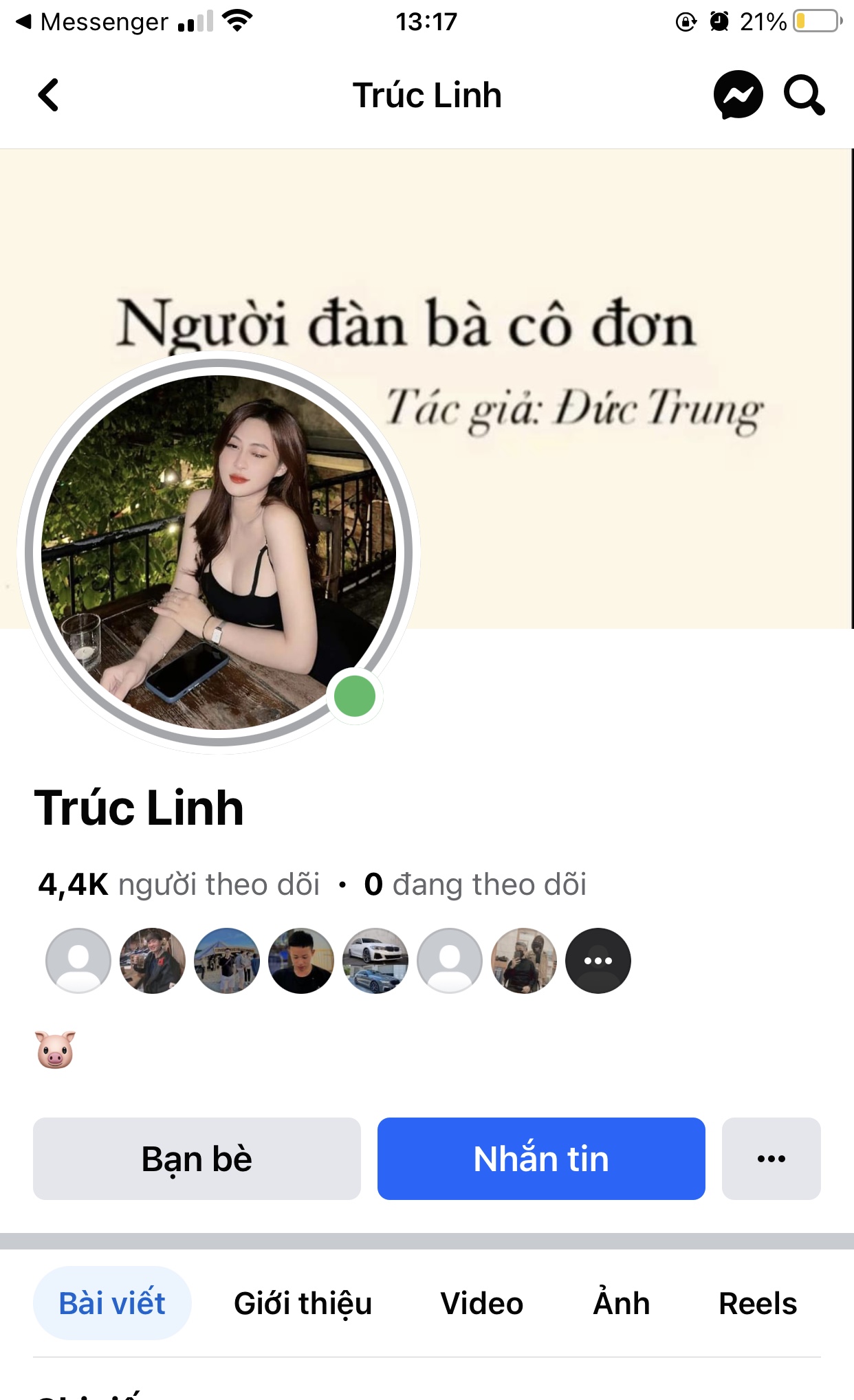Send a message with Nhắn tin
Viewport: 854px width, 1400px height.
(x=541, y=1159)
